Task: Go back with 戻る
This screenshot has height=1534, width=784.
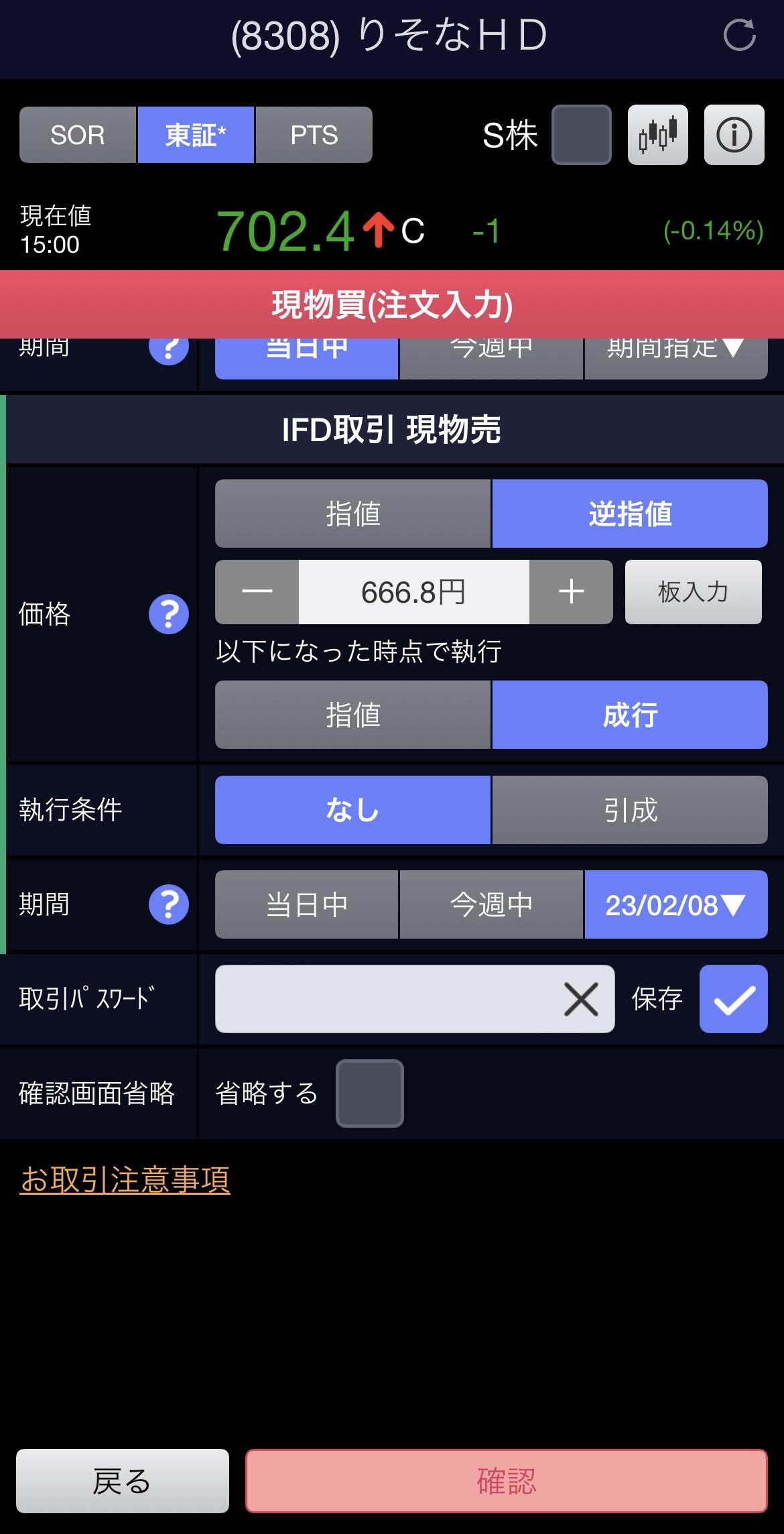Action: 123,1481
